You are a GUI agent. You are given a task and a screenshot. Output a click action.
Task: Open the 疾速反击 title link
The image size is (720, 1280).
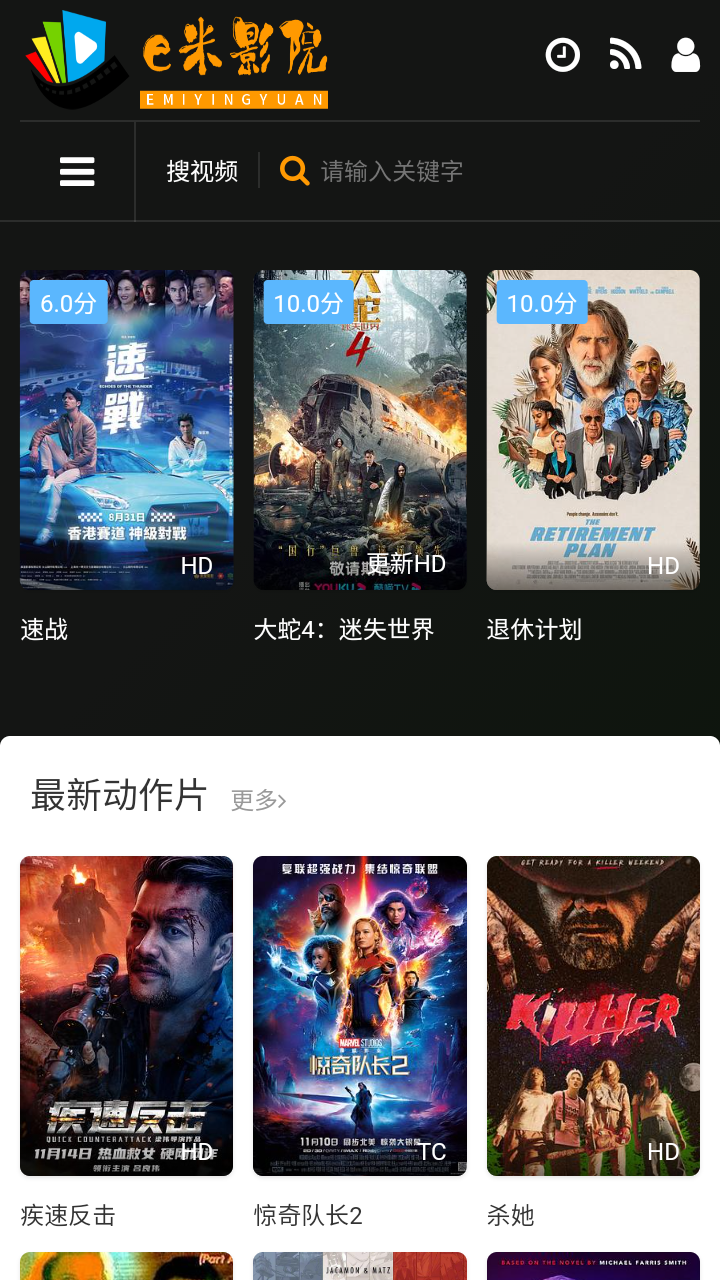tap(67, 1216)
